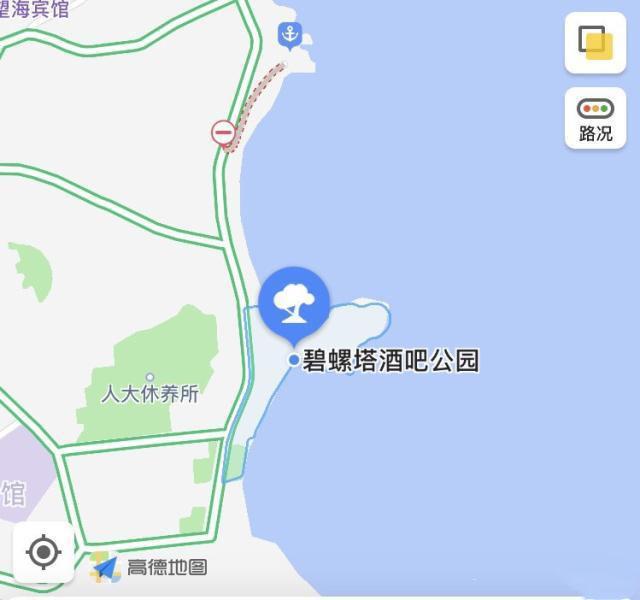Select the 人大休养所 map label
The height and width of the screenshot is (600, 640).
pos(150,393)
